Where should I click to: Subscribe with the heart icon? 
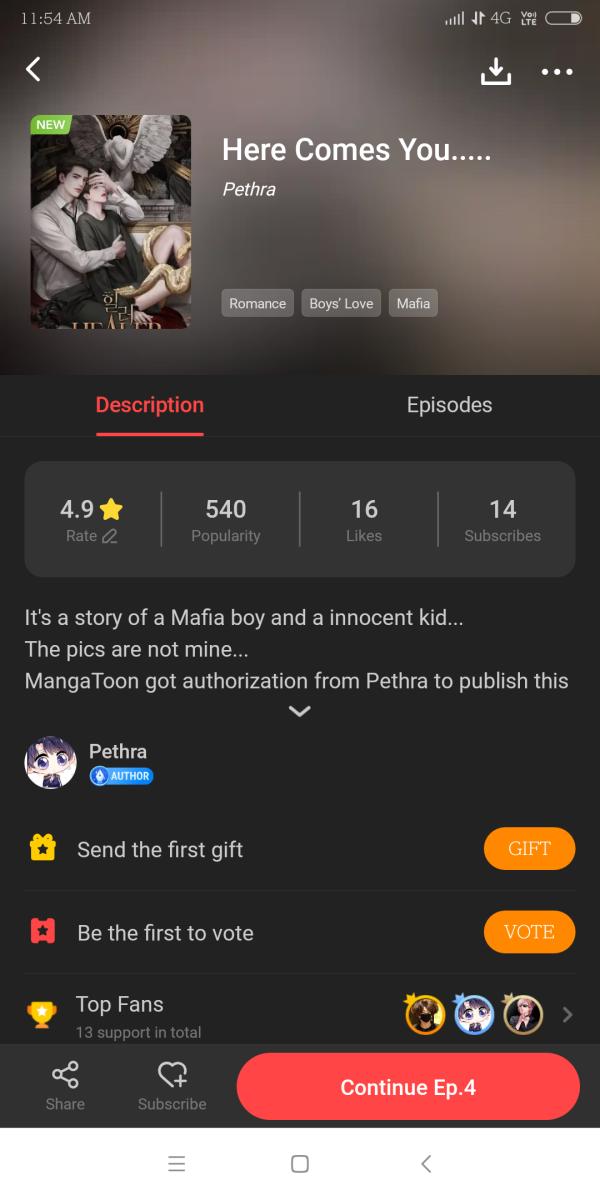[x=172, y=1086]
